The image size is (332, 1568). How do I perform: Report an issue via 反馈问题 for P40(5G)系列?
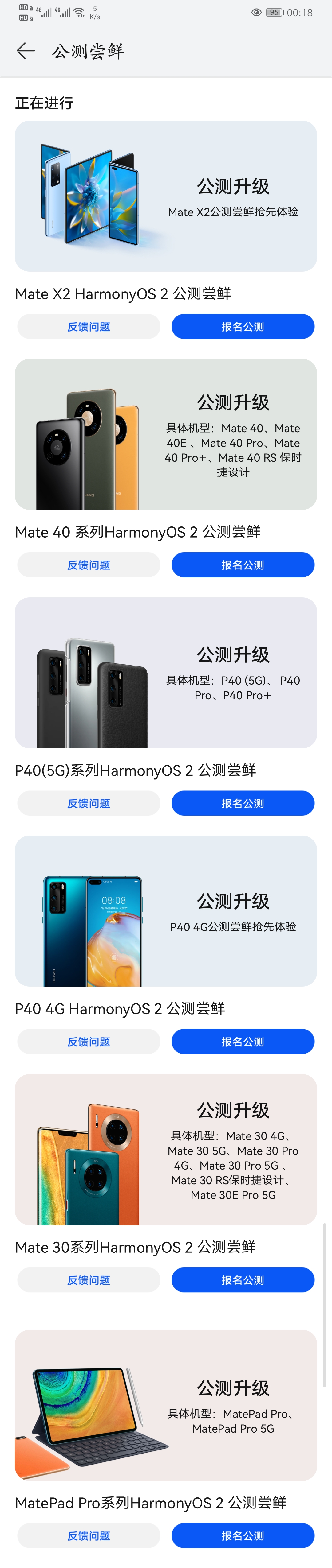coord(89,803)
